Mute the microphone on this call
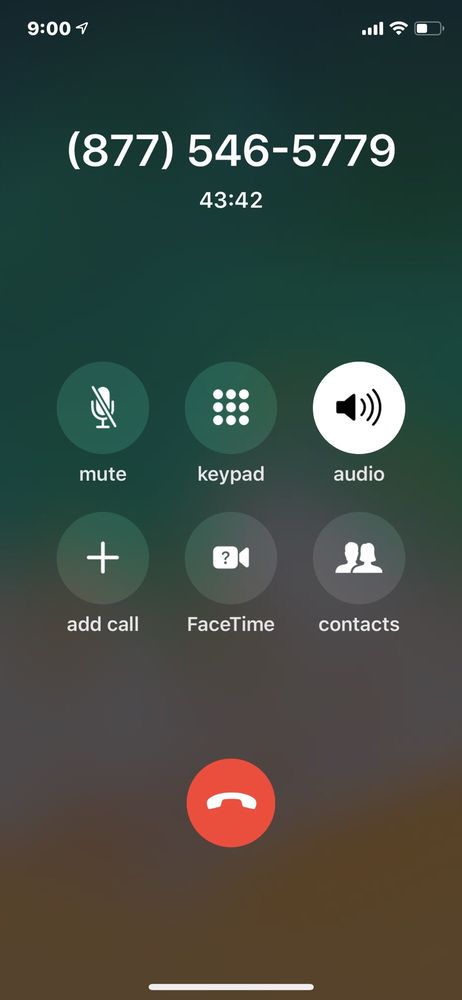This screenshot has width=462, height=1000. coord(103,408)
